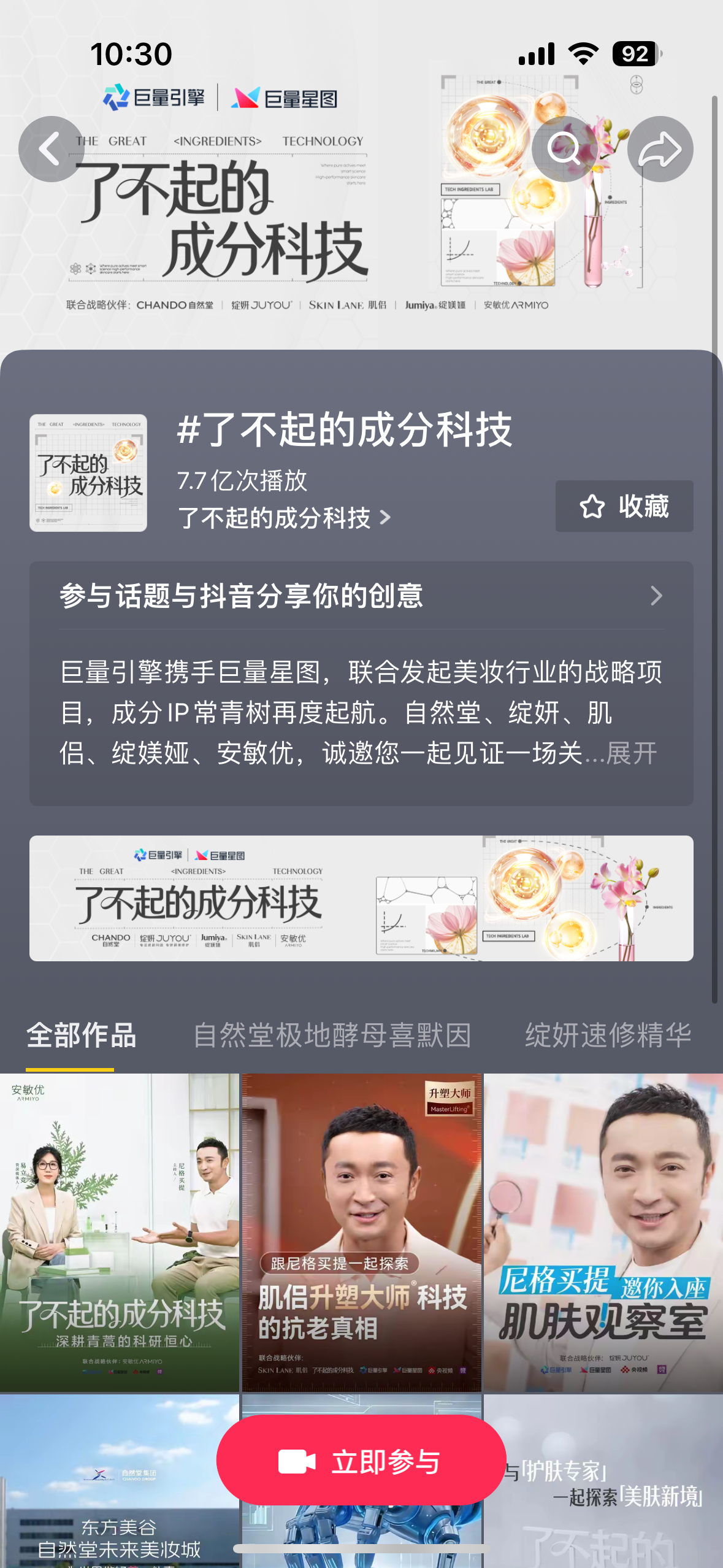Tap the topic cover thumbnail image

(88, 473)
